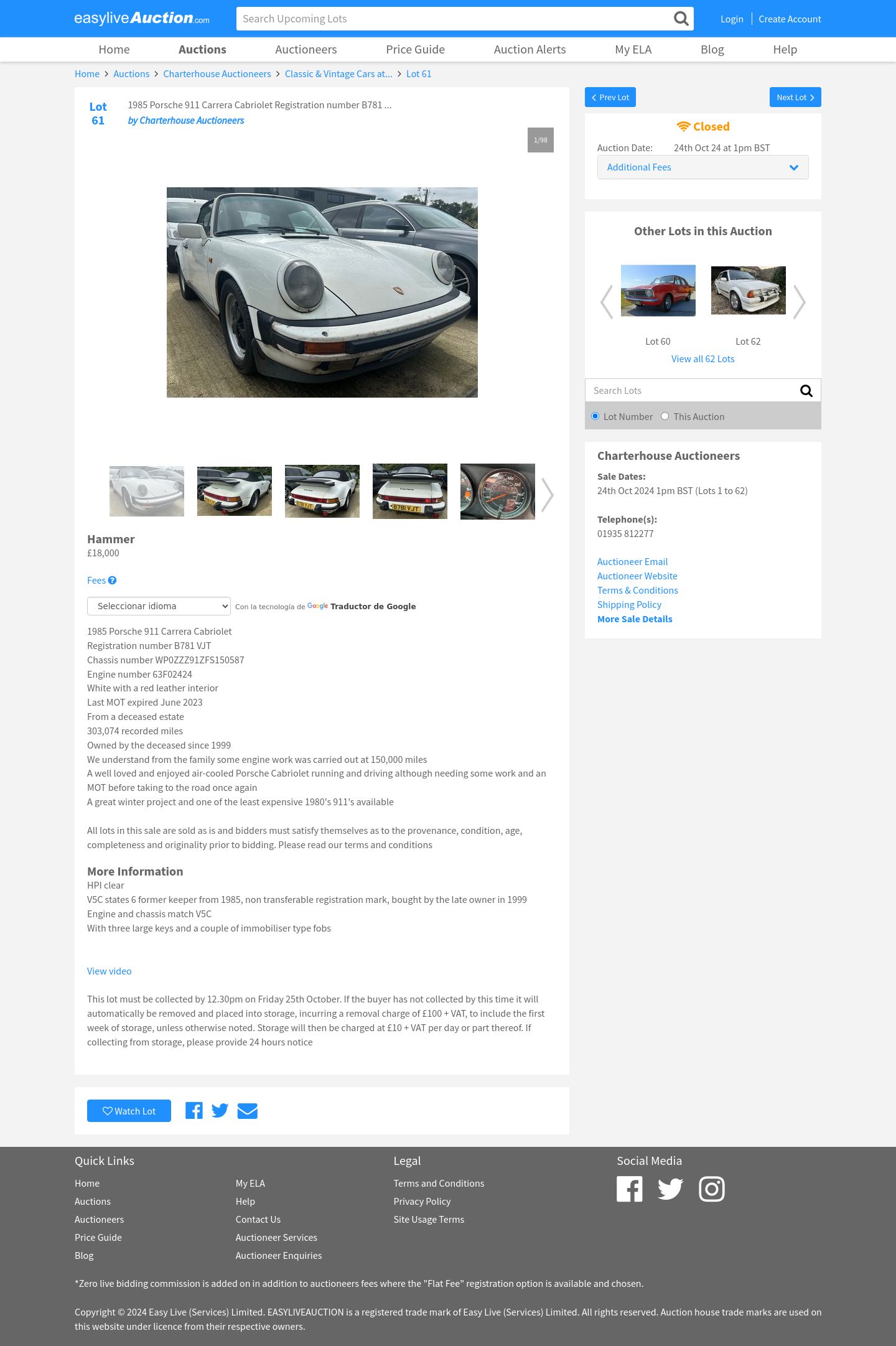Share this lot by email
This screenshot has width=896, height=1346.
[247, 1111]
